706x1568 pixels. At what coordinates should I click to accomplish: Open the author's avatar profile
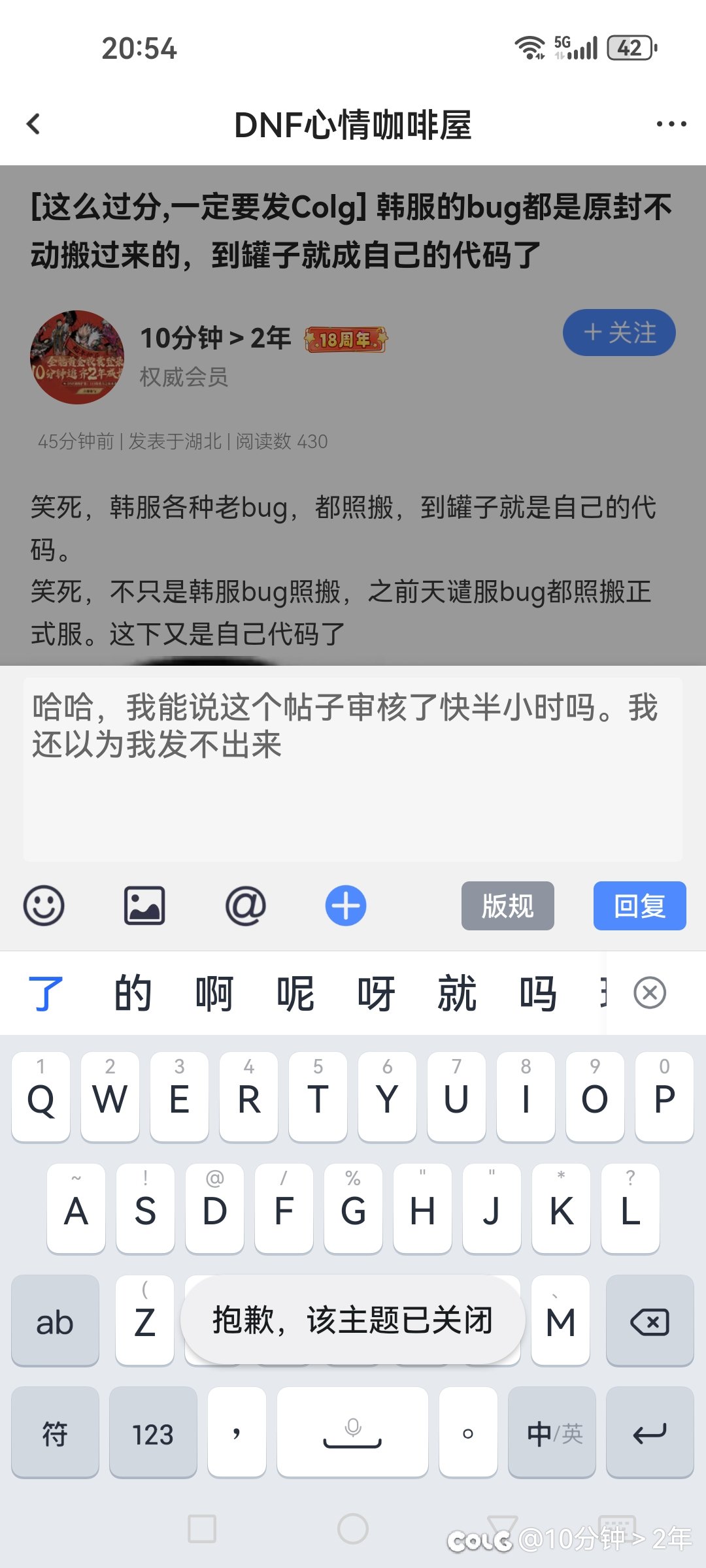[77, 357]
